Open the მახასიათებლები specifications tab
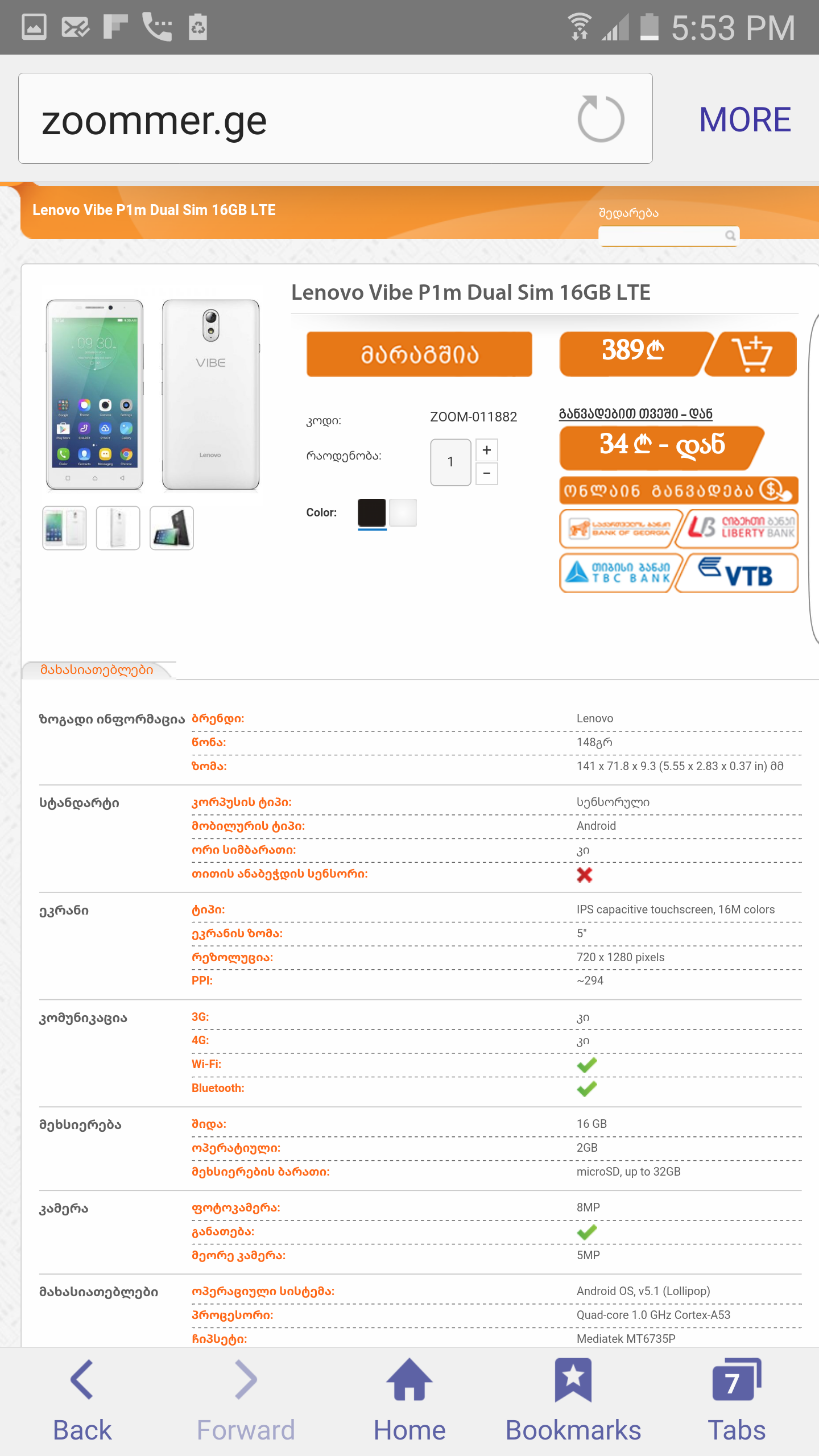819x1456 pixels. [97, 670]
